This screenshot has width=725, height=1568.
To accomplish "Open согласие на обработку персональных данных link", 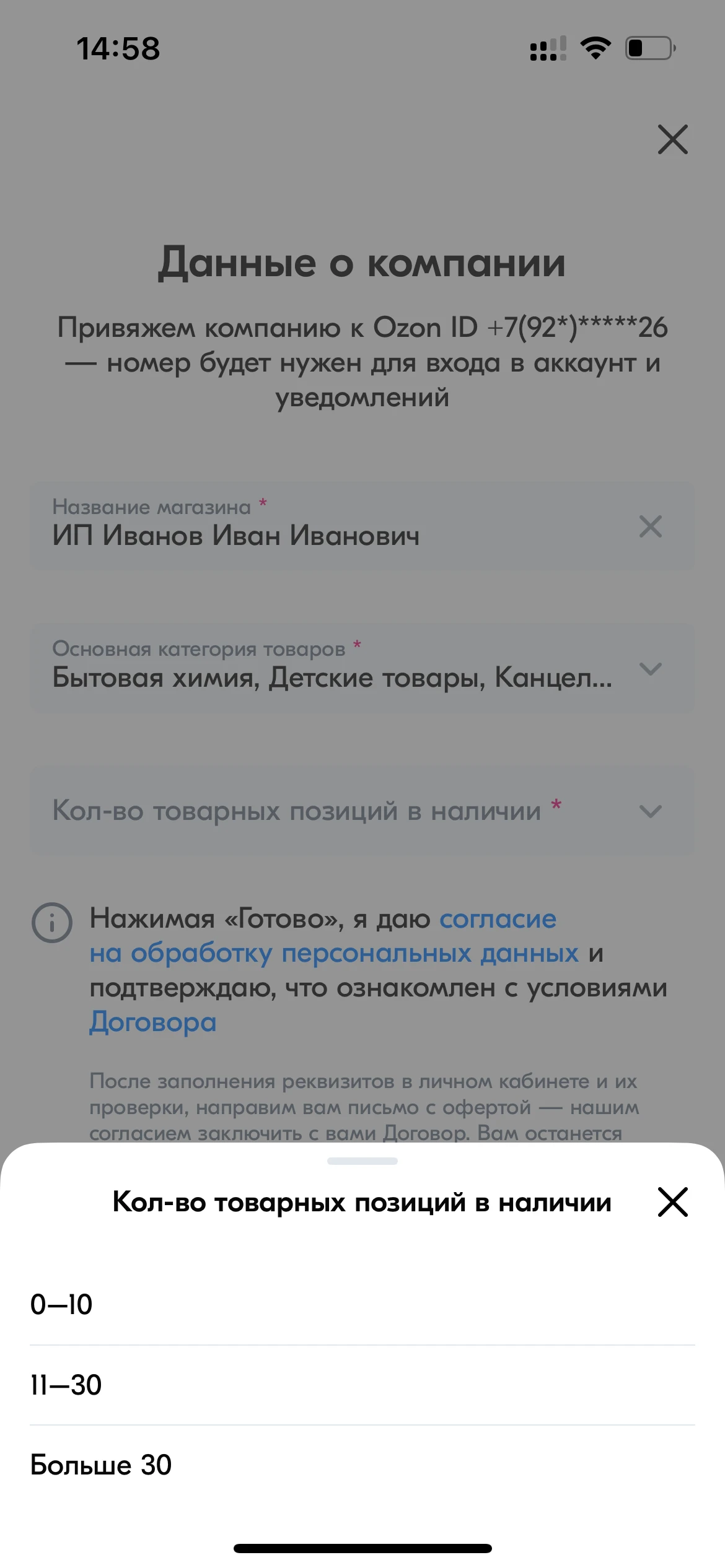I will point(333,953).
